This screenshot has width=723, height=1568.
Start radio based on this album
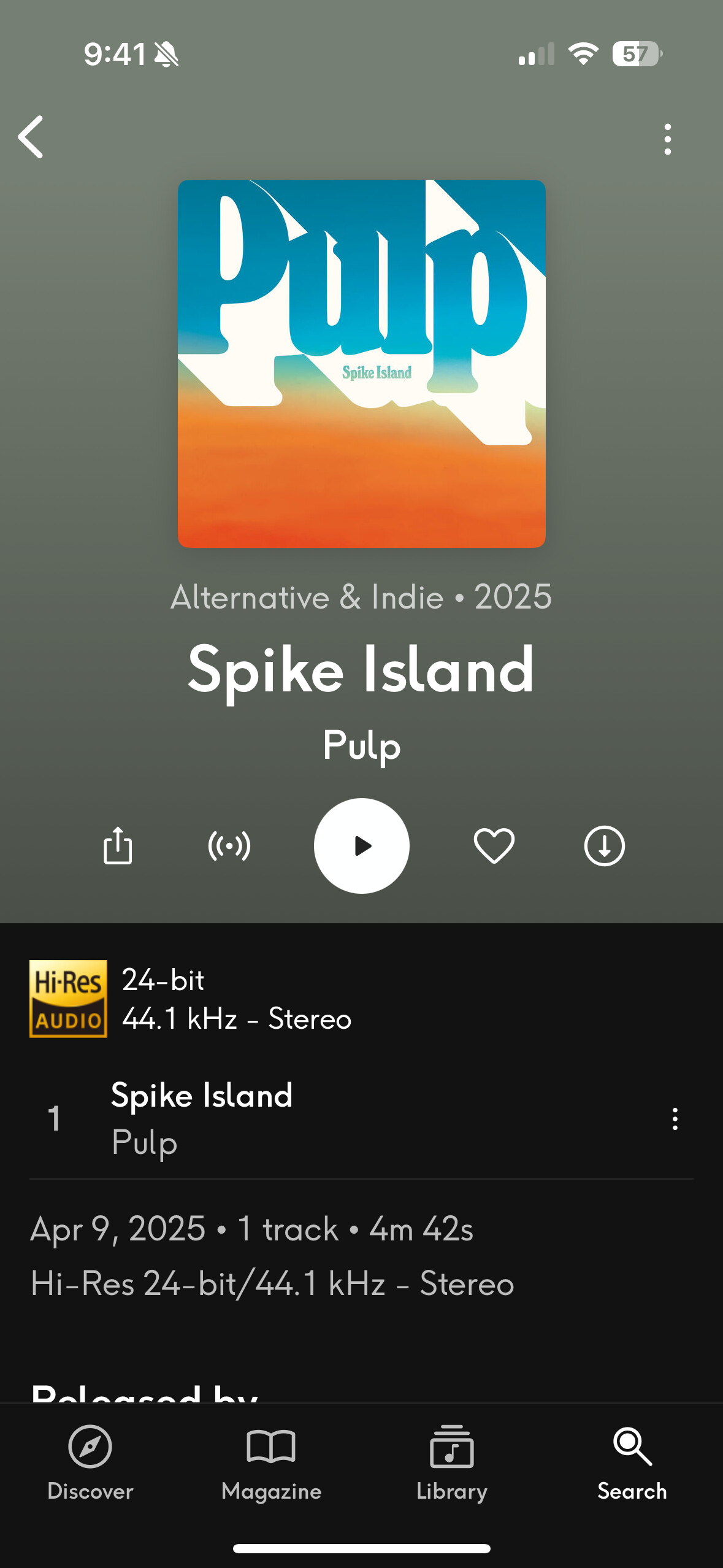[229, 846]
